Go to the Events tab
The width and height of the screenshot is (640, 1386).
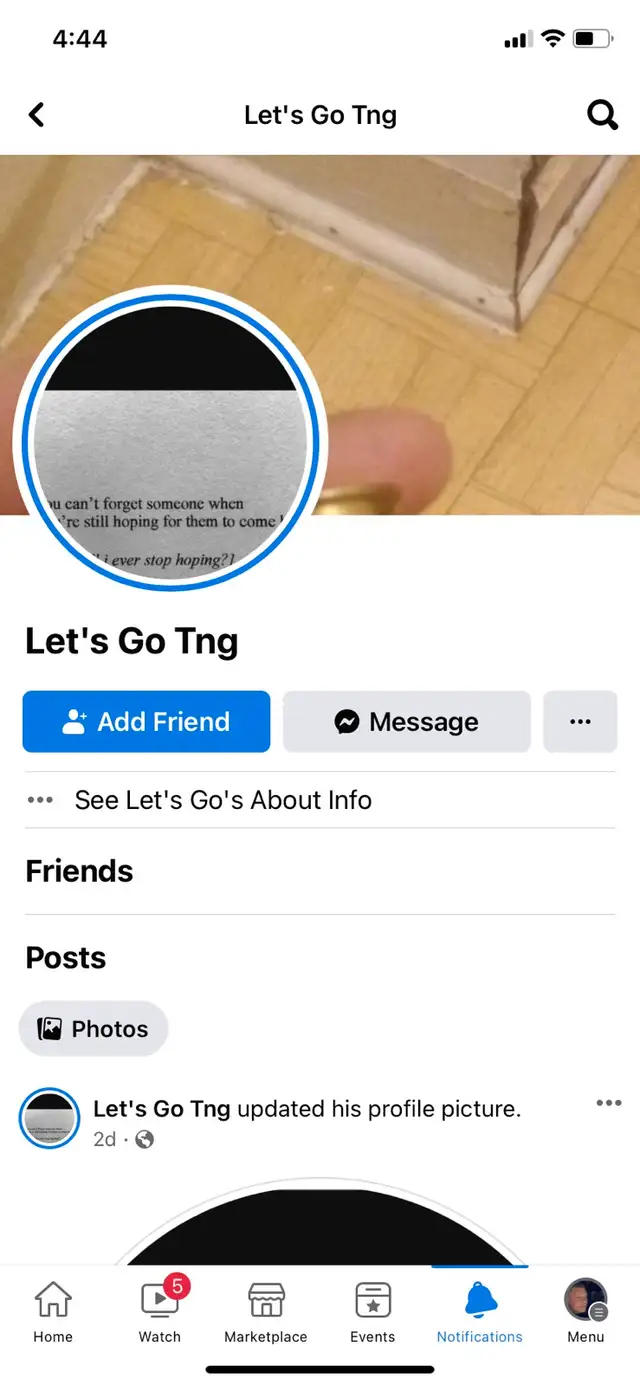(373, 1311)
